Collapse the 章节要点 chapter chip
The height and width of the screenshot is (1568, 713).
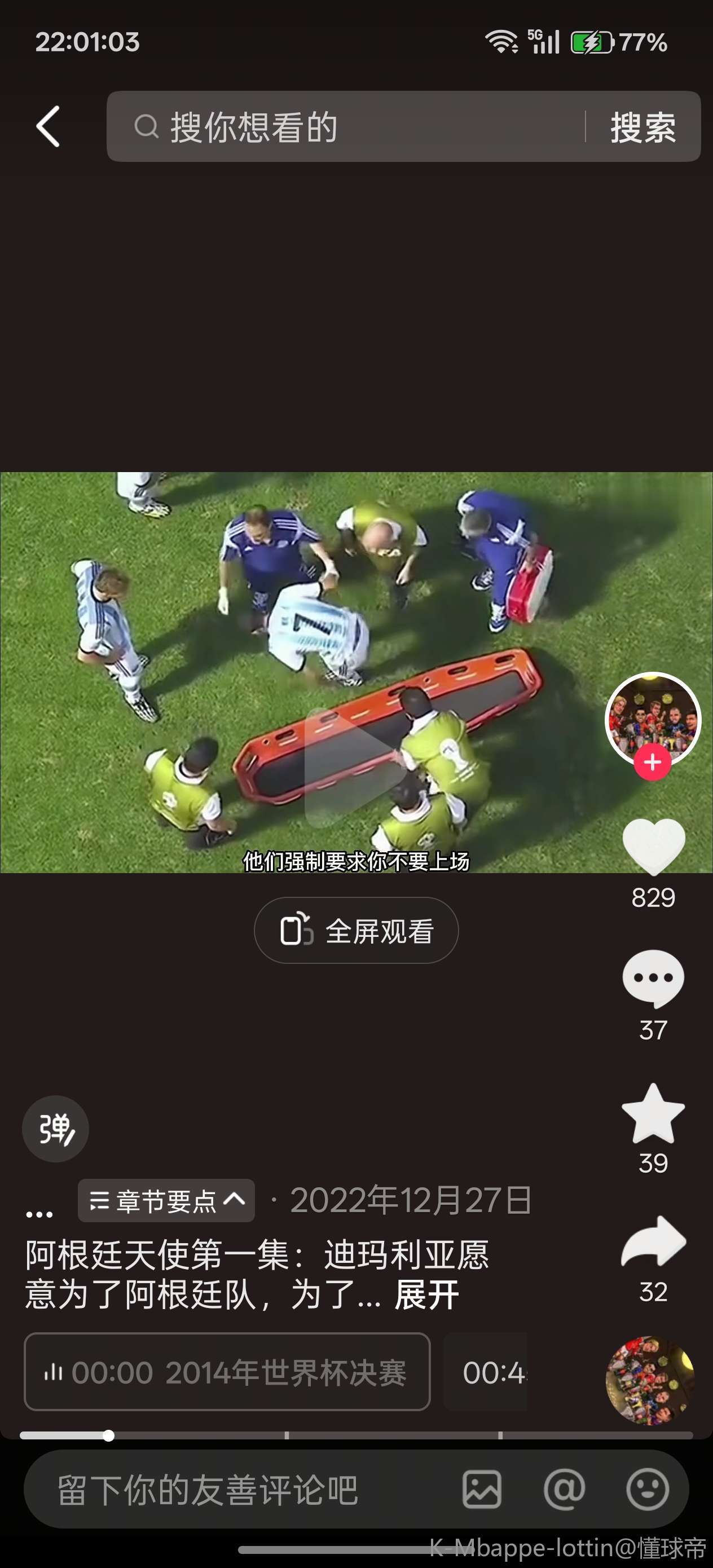tap(166, 1201)
